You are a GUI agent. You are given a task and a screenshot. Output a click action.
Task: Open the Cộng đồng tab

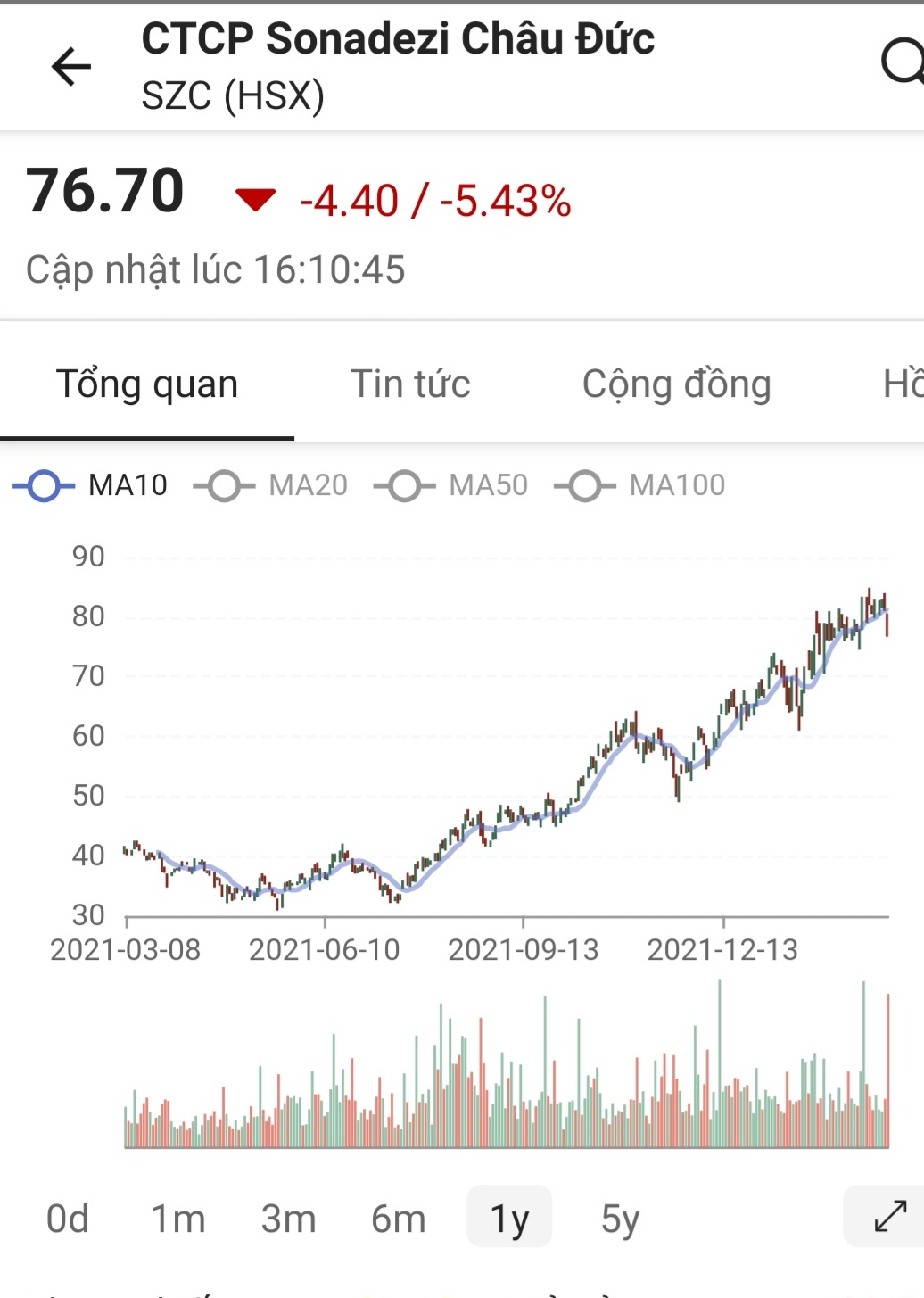(x=676, y=384)
